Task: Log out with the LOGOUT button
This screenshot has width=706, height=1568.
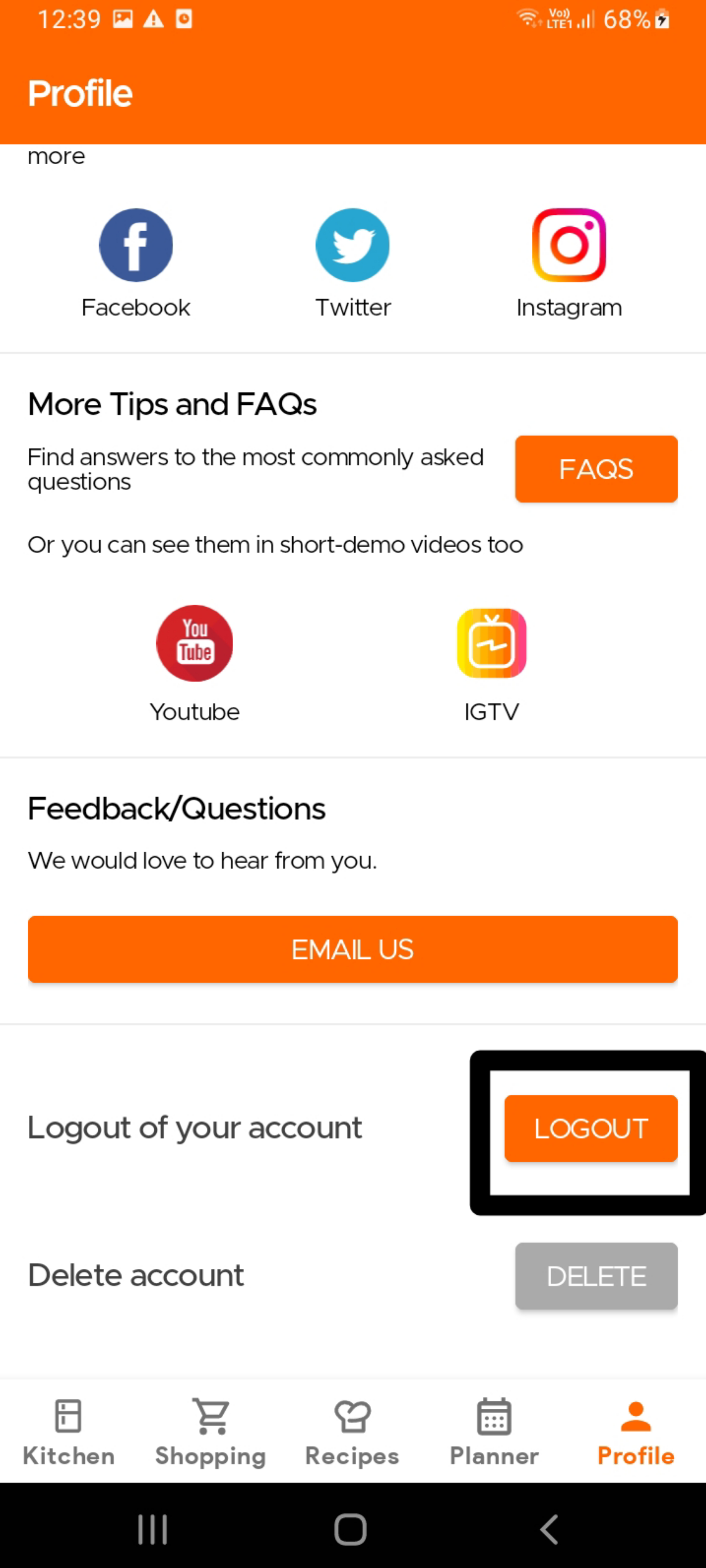Action: 590,1128
